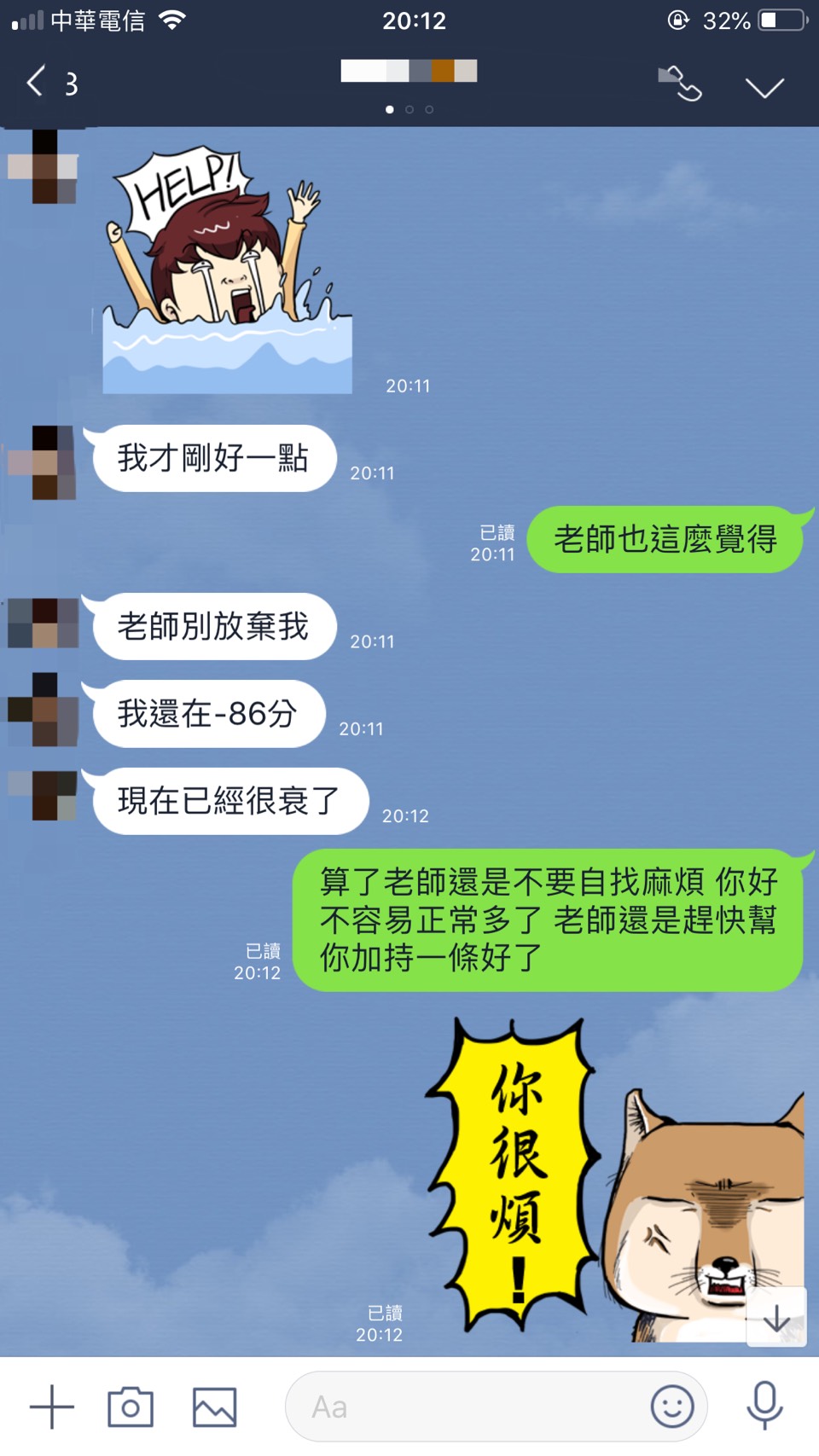Go back to the chat list
819x1456 pixels.
coord(36,83)
